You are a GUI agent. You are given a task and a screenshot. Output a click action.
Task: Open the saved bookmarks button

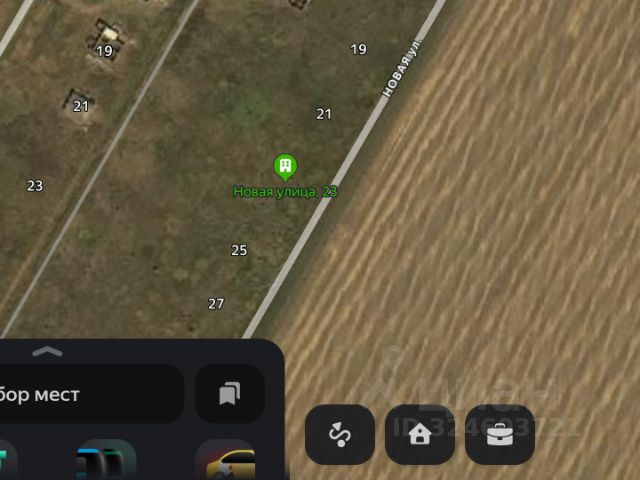pyautogui.click(x=229, y=393)
